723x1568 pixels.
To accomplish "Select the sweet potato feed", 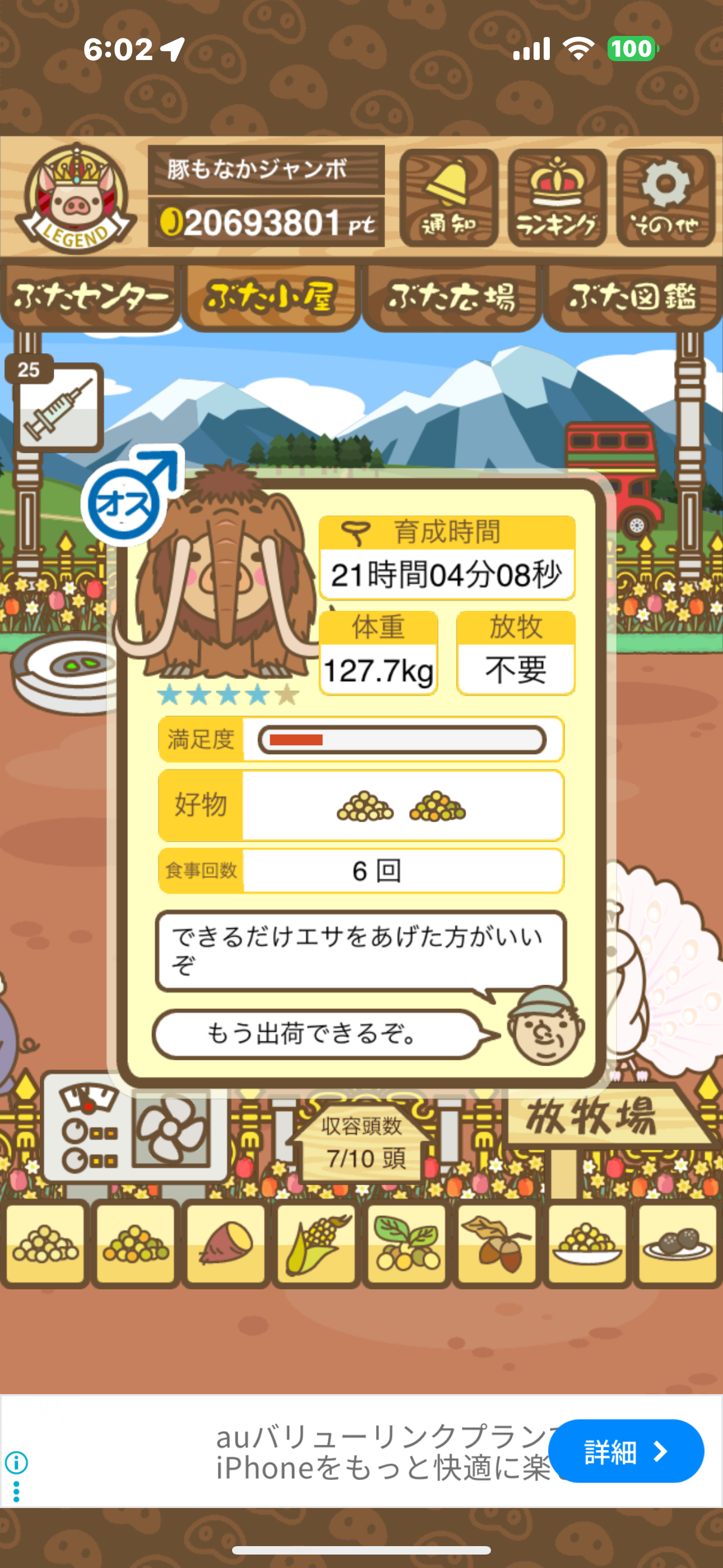I will [x=226, y=1244].
